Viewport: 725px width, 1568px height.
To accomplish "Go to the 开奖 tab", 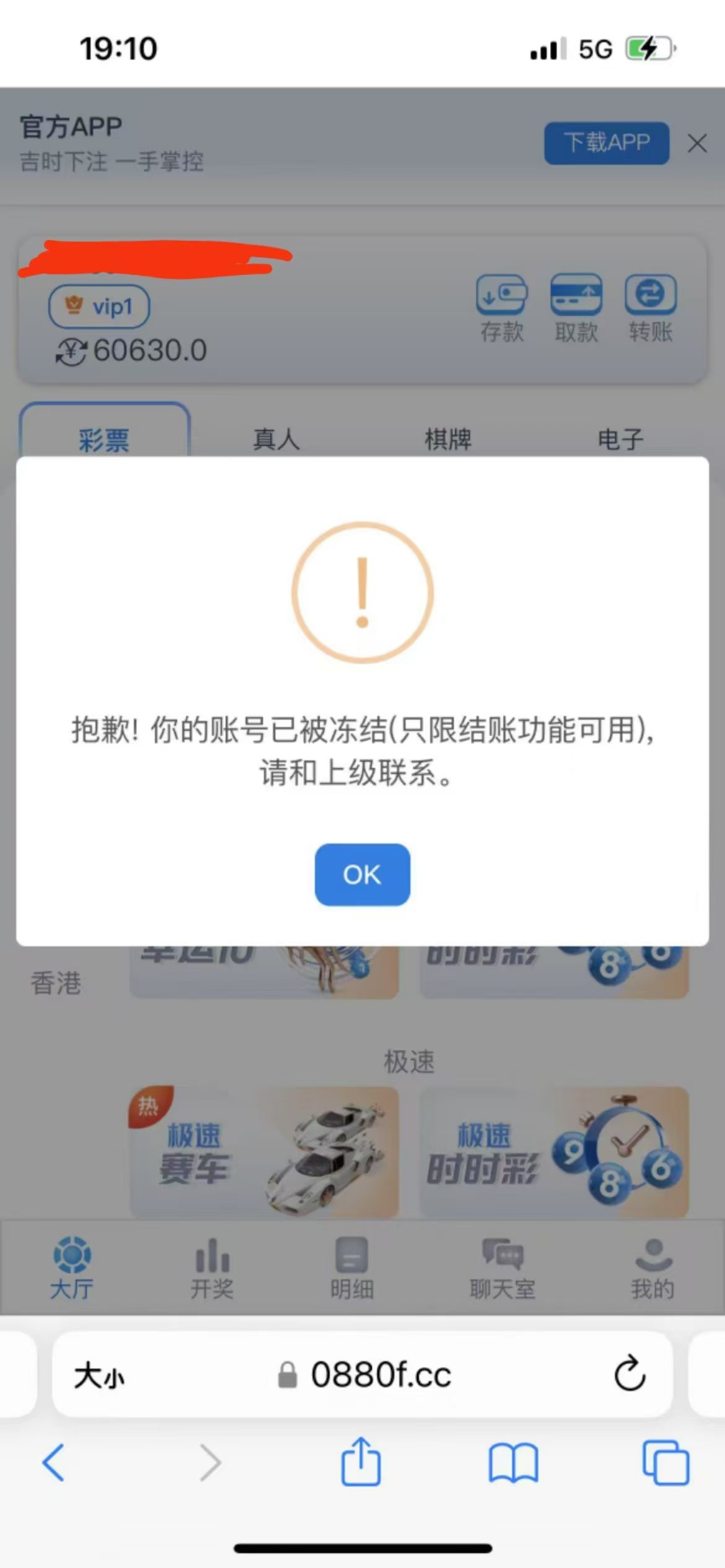I will pos(212,1268).
